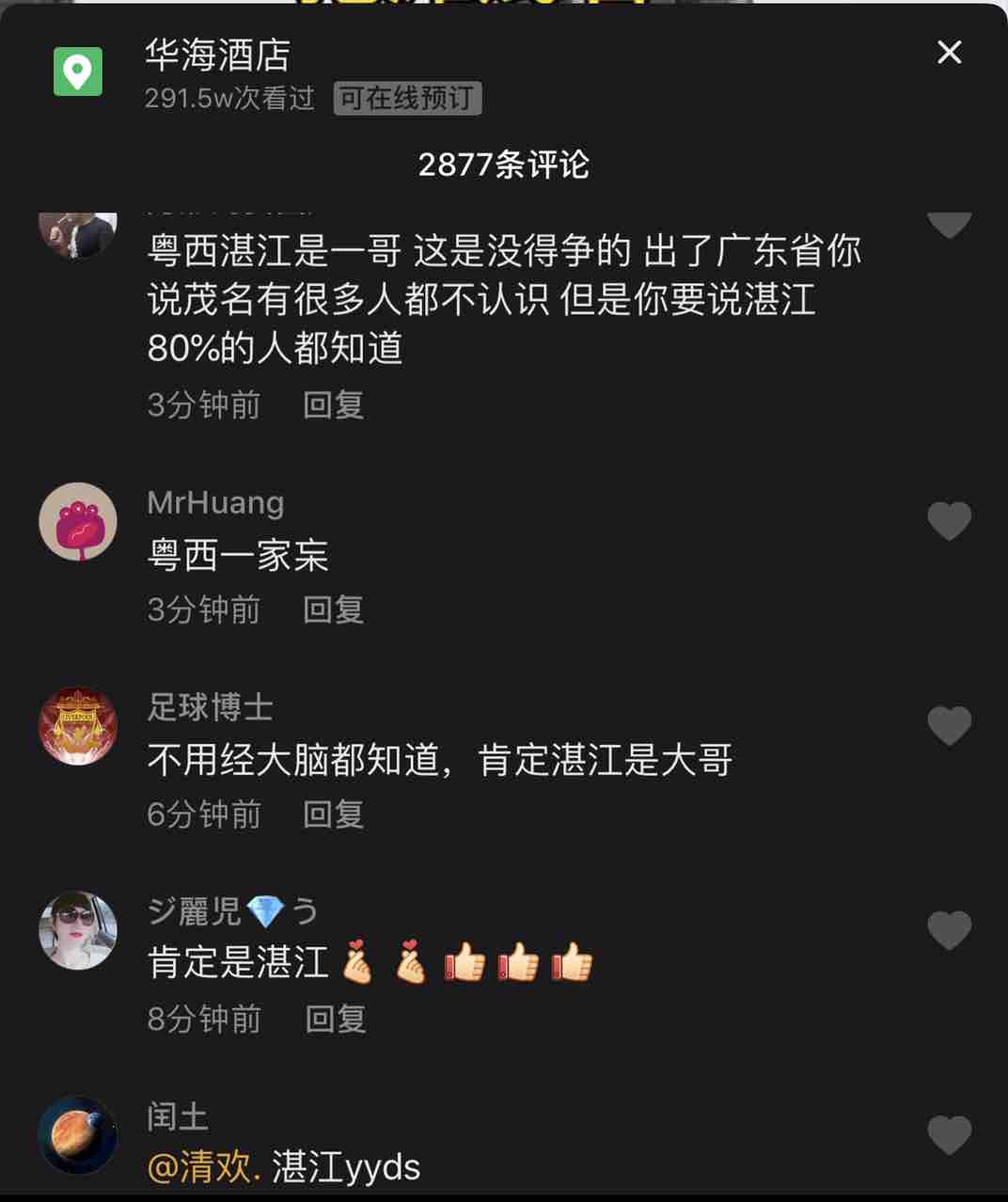The image size is (1008, 1202).
Task: Open 足球博士's profile avatar
Action: coord(78,725)
